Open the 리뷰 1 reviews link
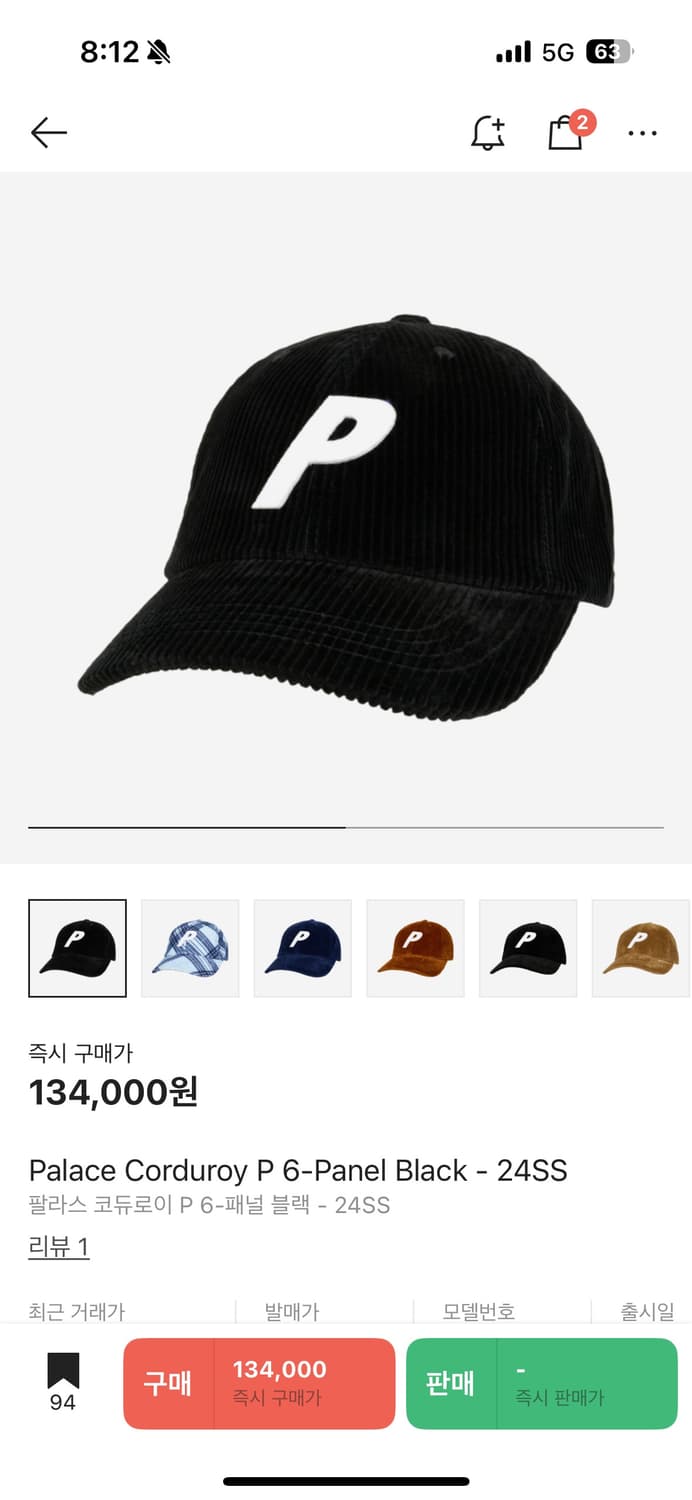 [59, 1247]
